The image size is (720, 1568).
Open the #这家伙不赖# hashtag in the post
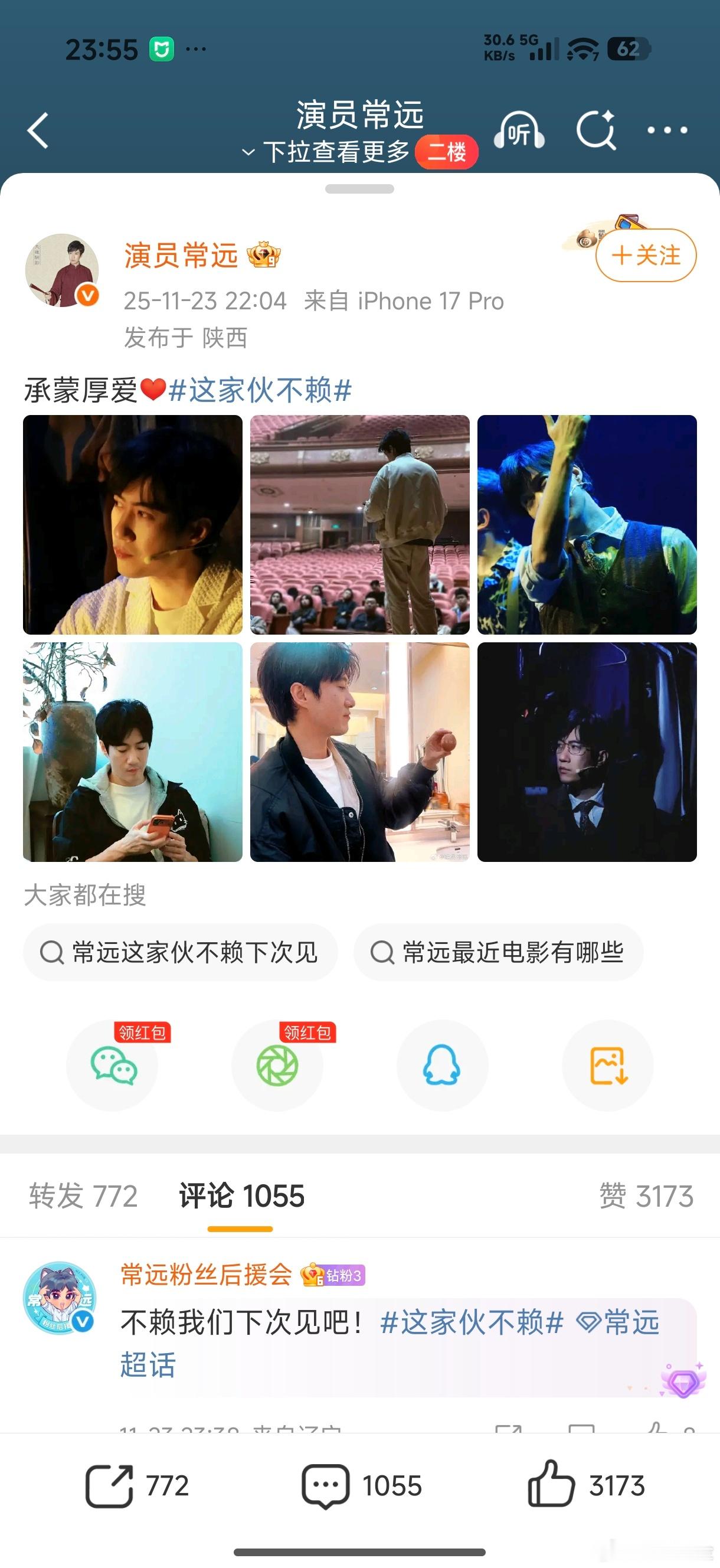click(260, 390)
